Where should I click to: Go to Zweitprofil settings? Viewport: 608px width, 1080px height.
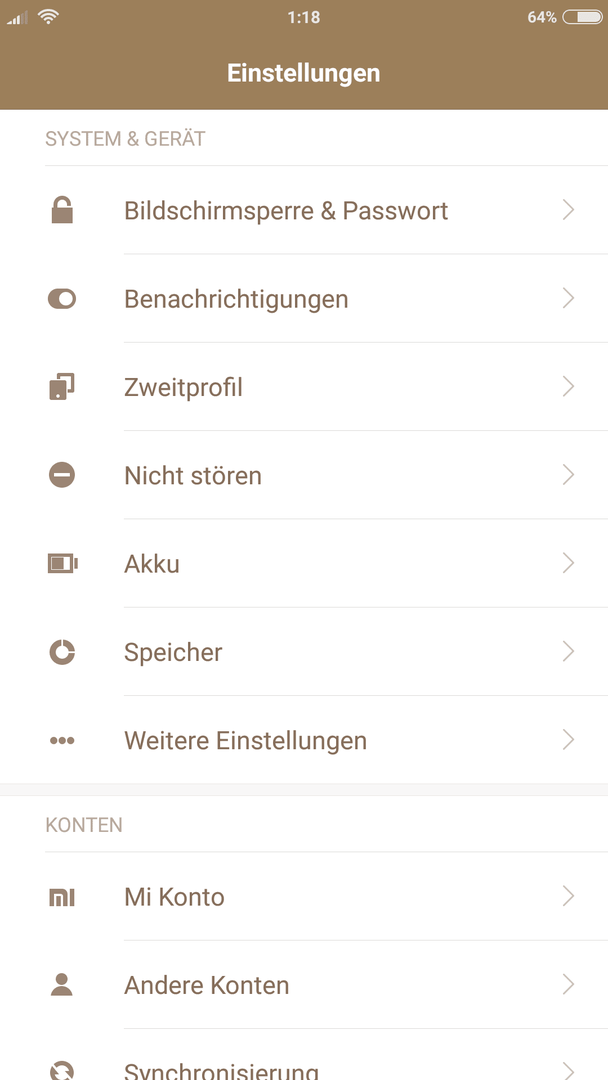(x=304, y=386)
